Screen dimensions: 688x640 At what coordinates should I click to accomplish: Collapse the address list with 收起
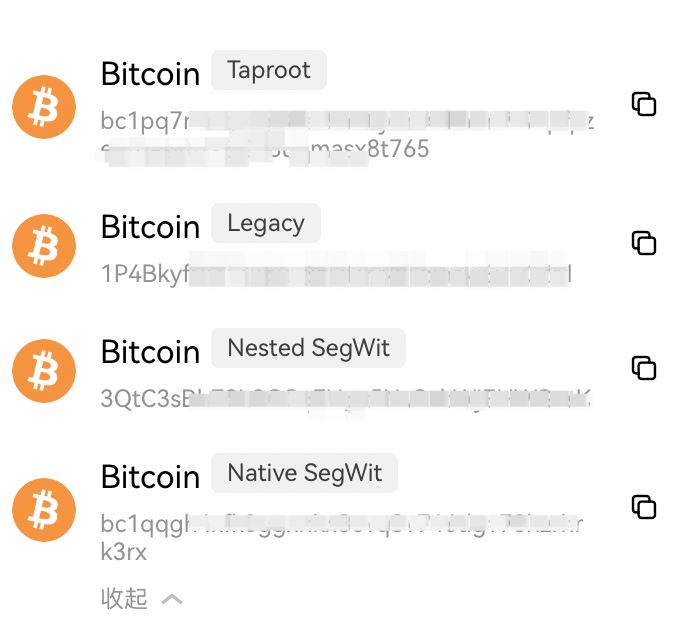tap(141, 599)
